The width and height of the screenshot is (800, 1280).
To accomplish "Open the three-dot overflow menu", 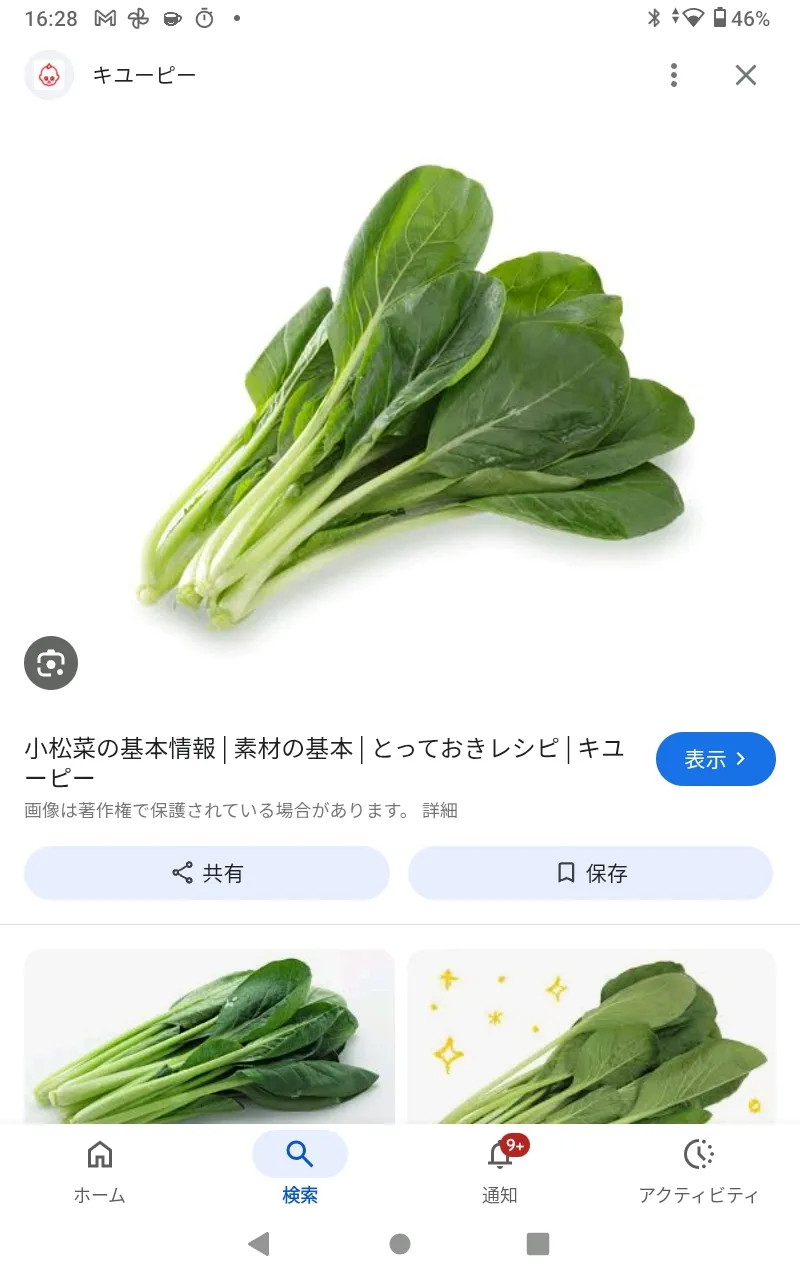I will (674, 75).
